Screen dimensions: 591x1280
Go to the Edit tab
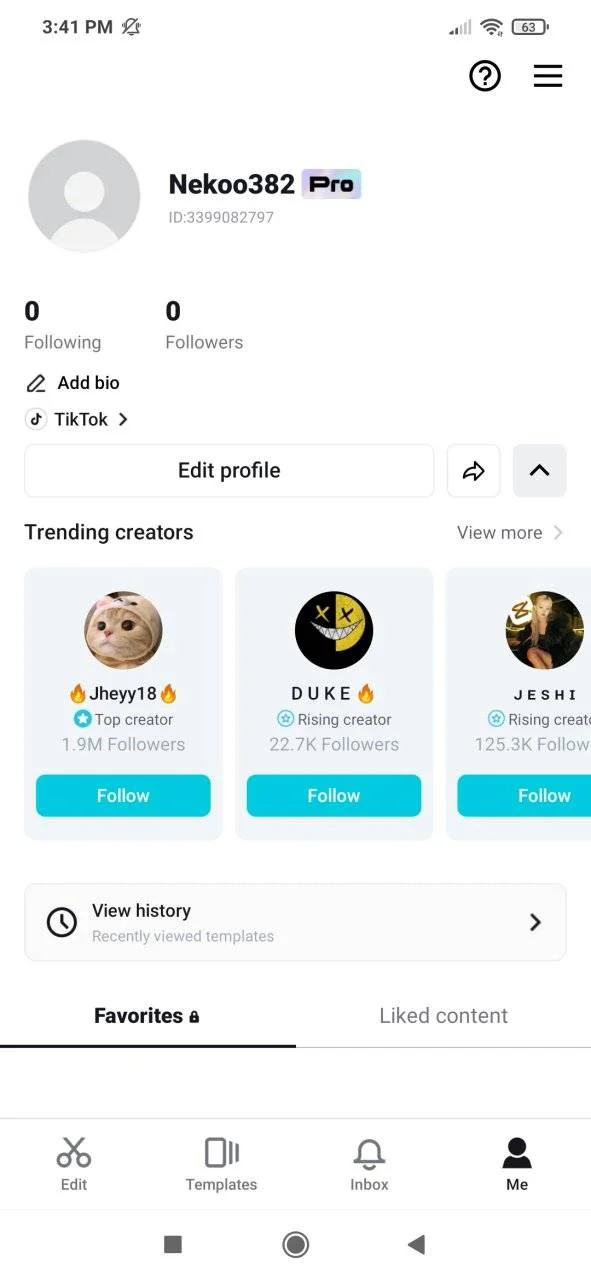74,1164
